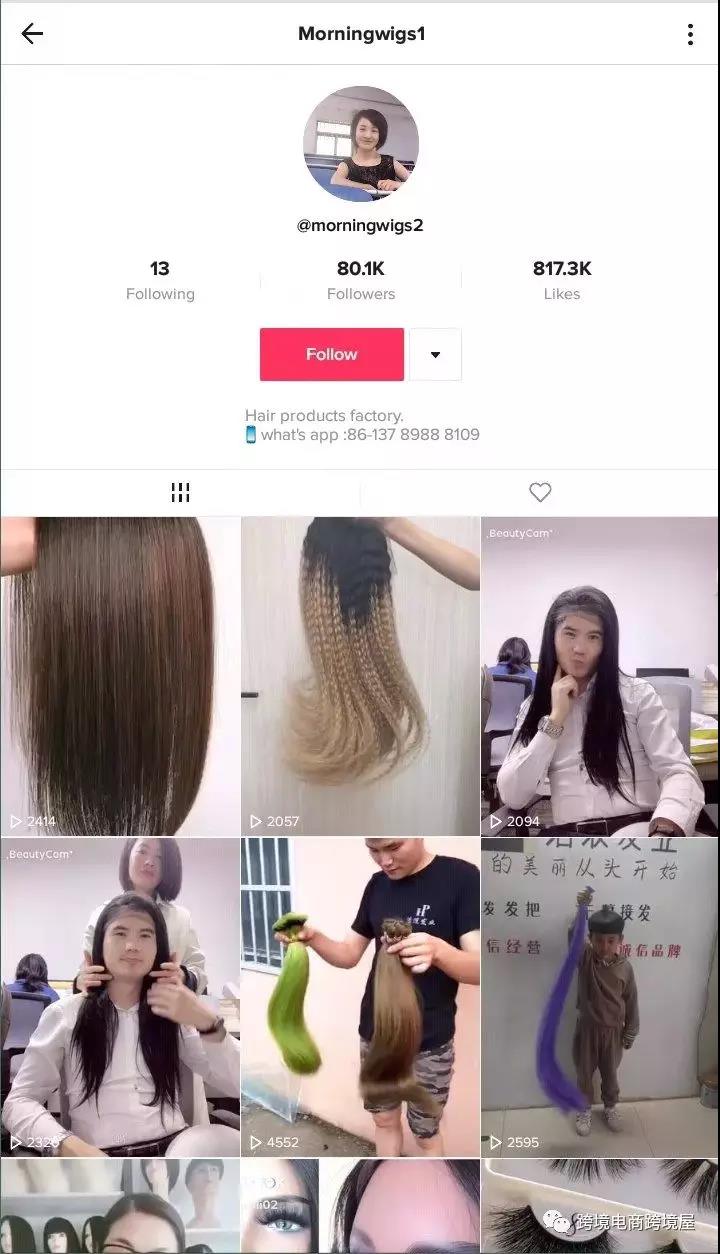This screenshot has height=1254, width=720.
Task: Play the green hair video with 4552 views
Action: (360, 997)
